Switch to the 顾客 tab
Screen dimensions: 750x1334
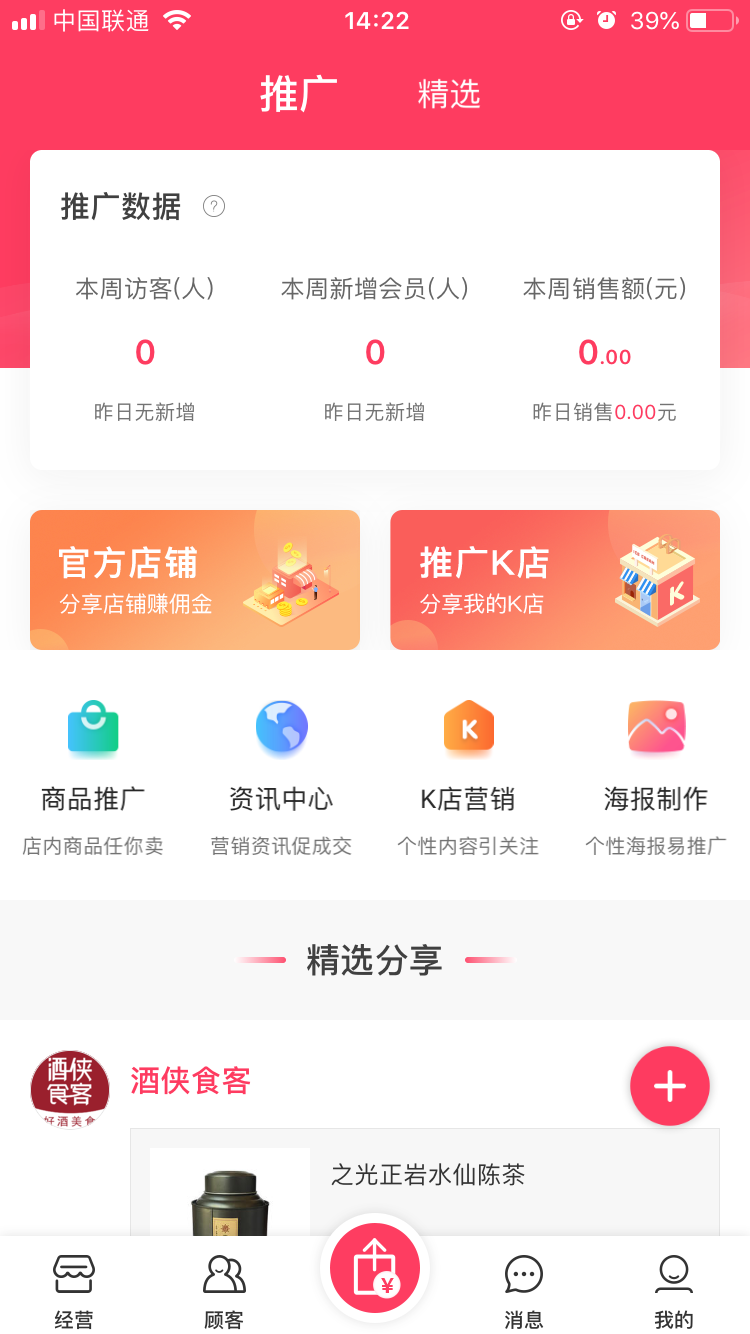224,1290
